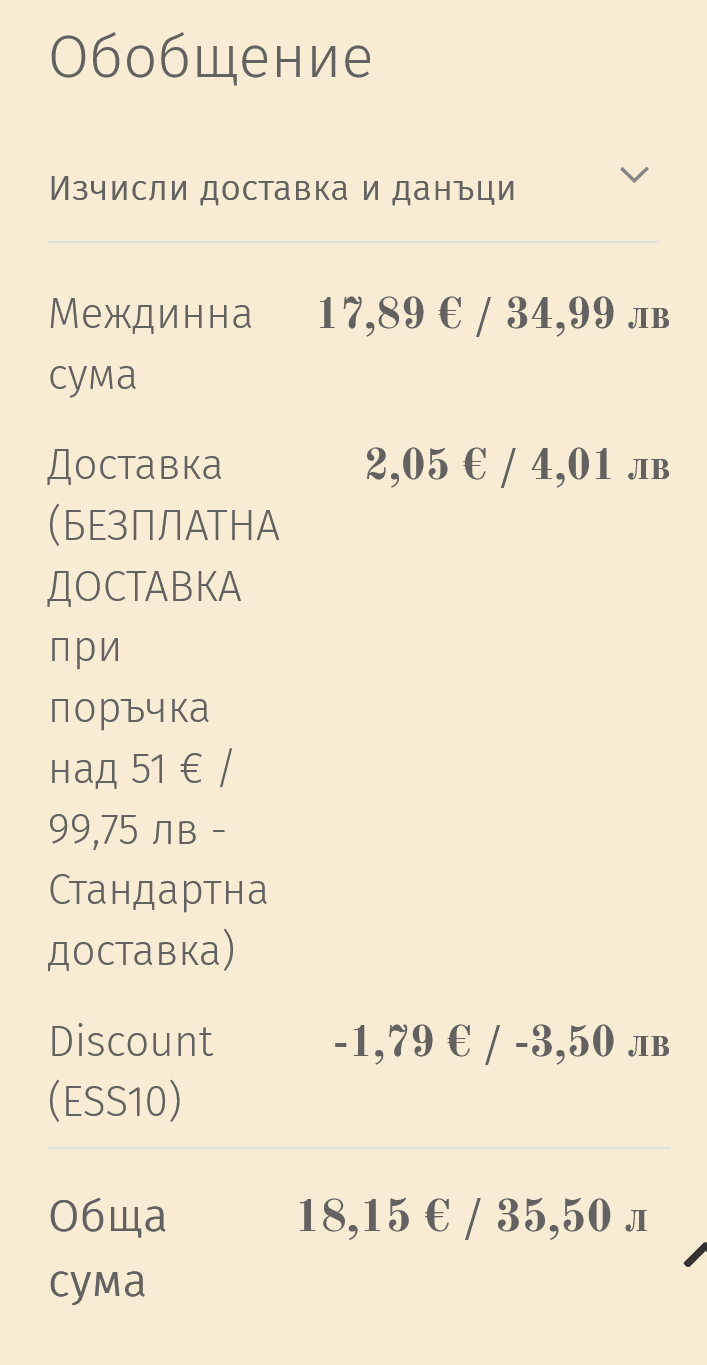Expand the Изчисли доставка и данъци section
The image size is (707, 1365).
point(634,176)
